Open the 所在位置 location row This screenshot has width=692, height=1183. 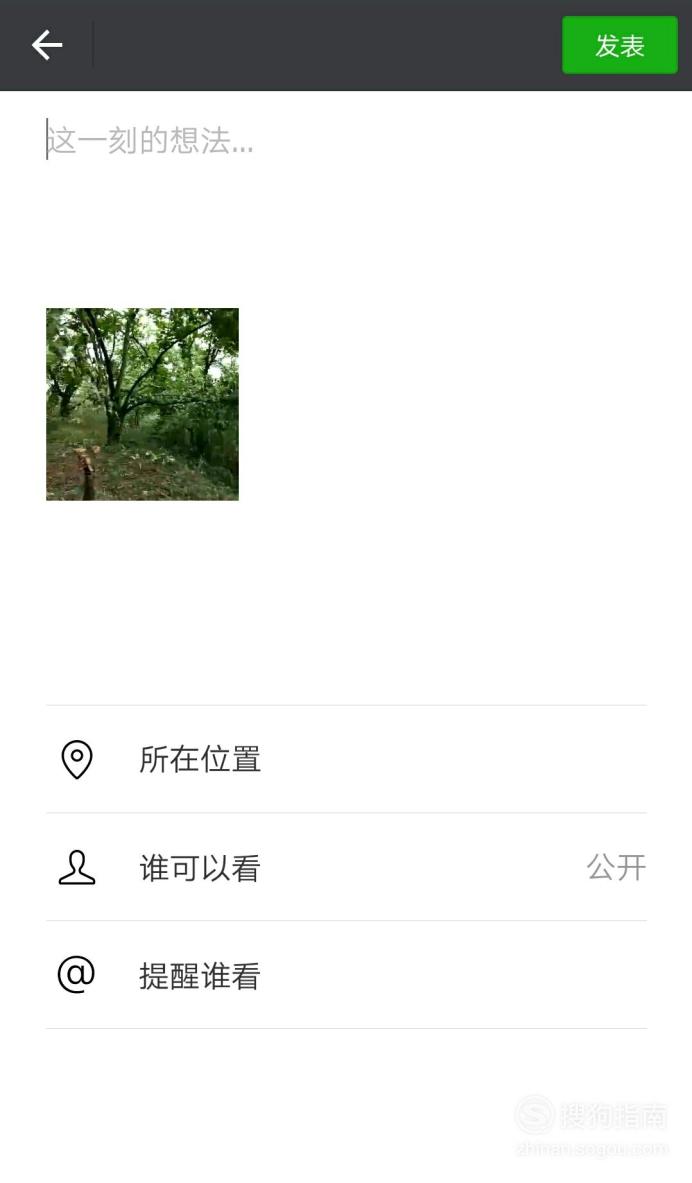pyautogui.click(x=346, y=760)
